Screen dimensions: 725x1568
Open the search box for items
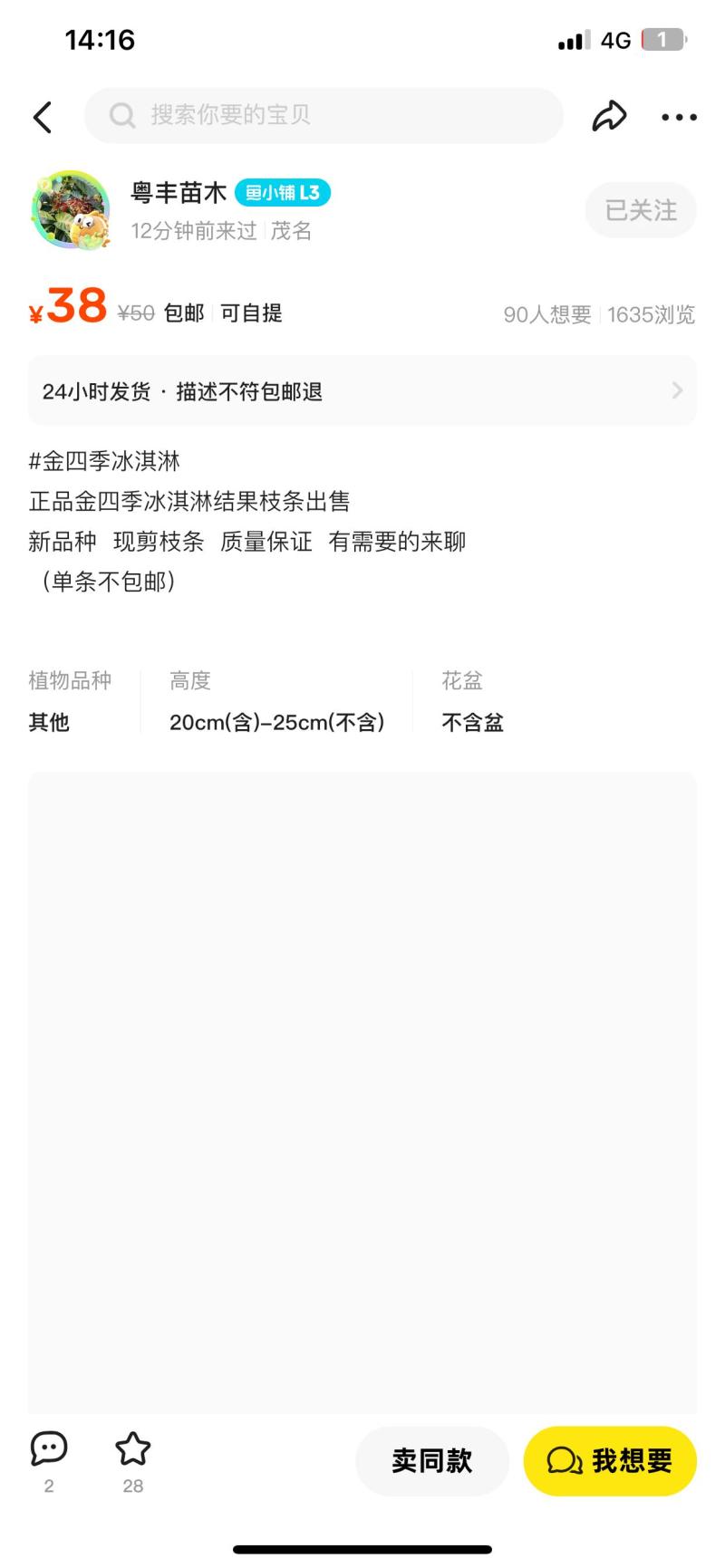pyautogui.click(x=323, y=115)
